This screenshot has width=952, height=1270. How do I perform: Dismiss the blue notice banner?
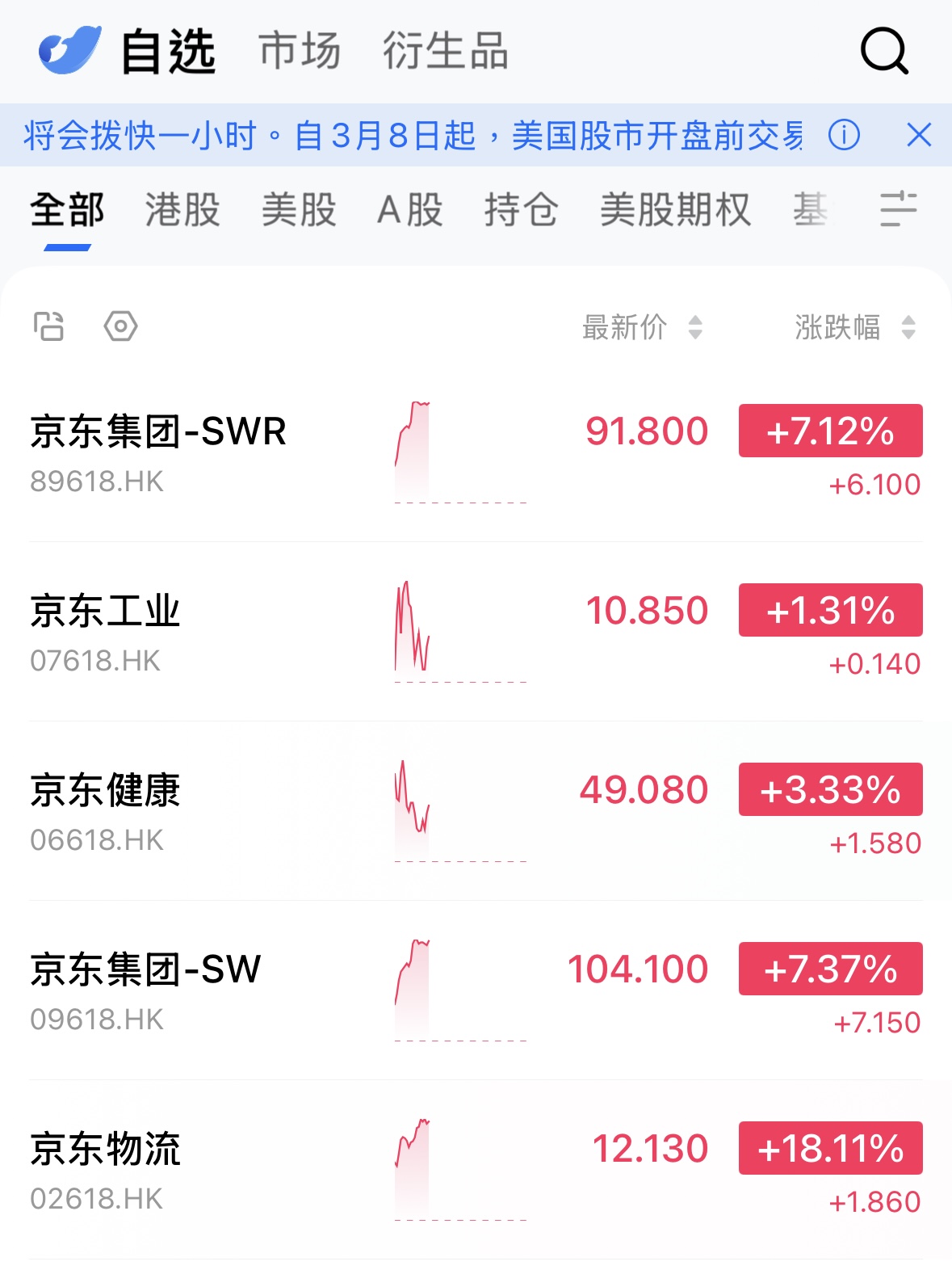coord(919,135)
